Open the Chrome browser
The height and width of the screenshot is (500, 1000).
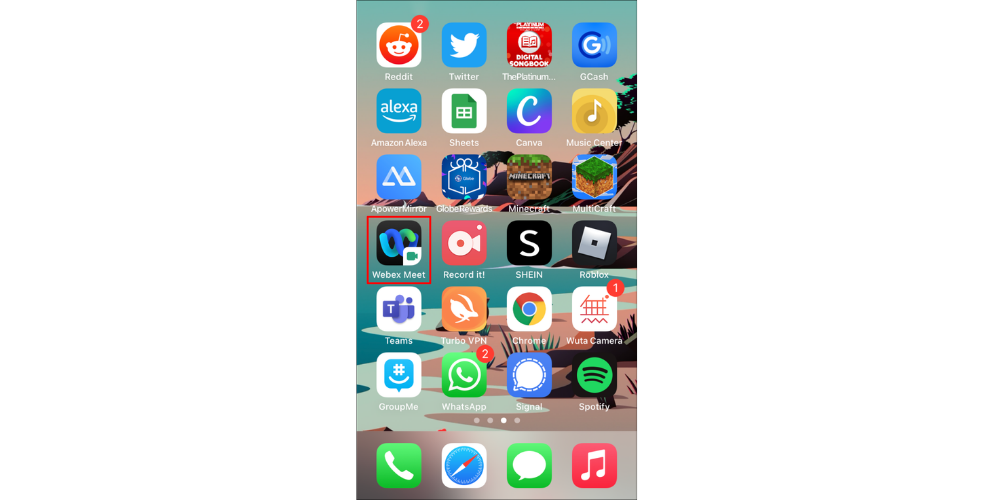[x=529, y=309]
